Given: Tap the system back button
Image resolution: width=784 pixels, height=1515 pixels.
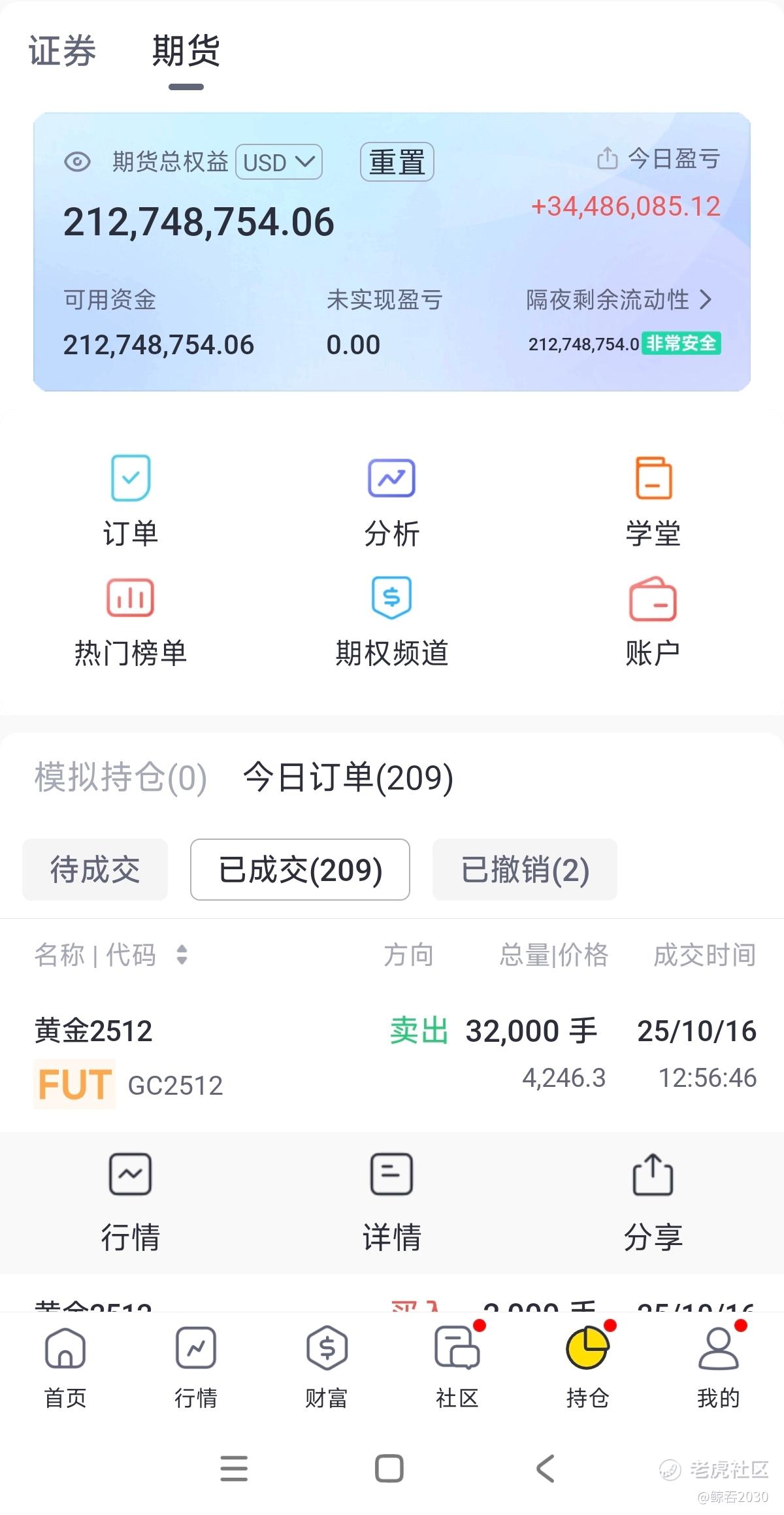Looking at the screenshot, I should tap(545, 1469).
